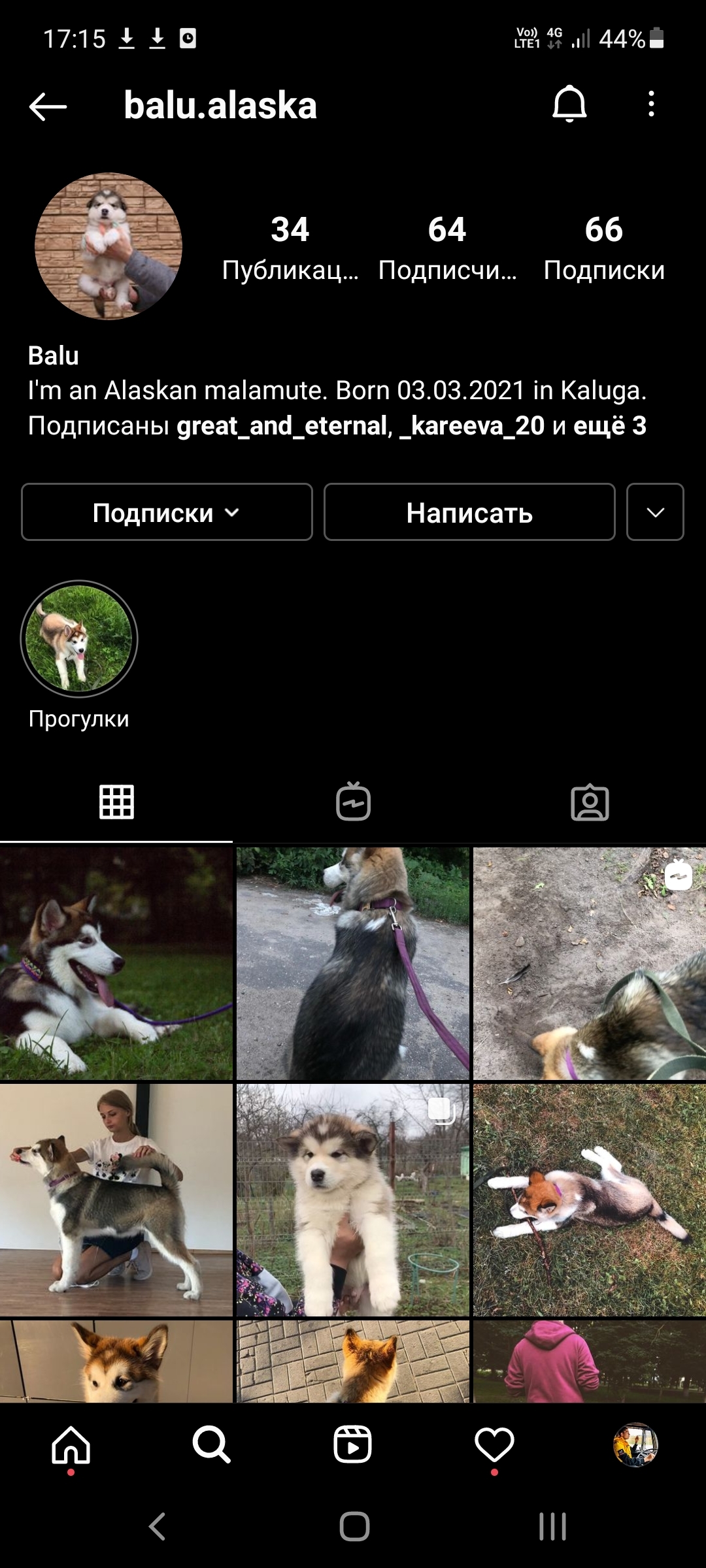Switch to the tagged photos tab
706x1568 pixels.
tap(590, 802)
